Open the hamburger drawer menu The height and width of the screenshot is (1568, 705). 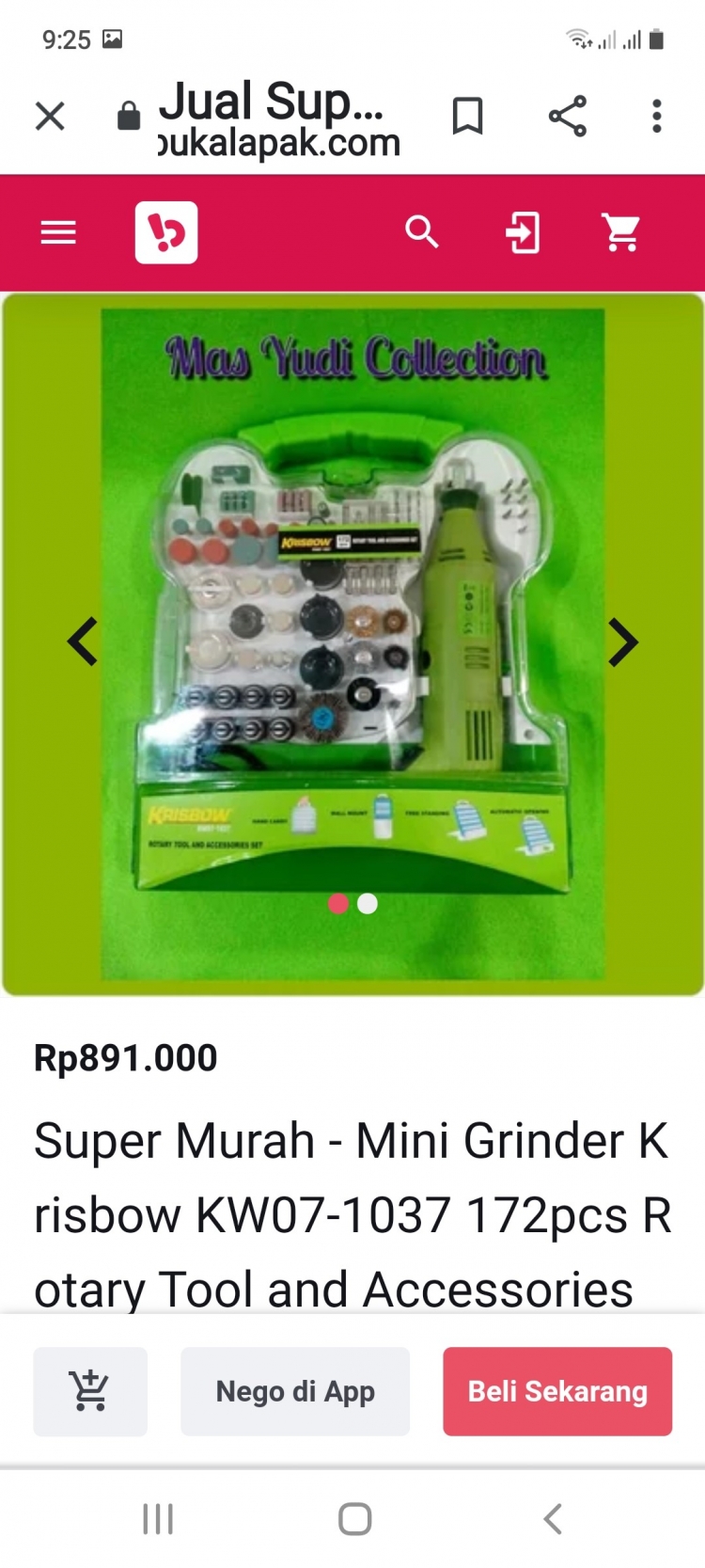click(58, 232)
